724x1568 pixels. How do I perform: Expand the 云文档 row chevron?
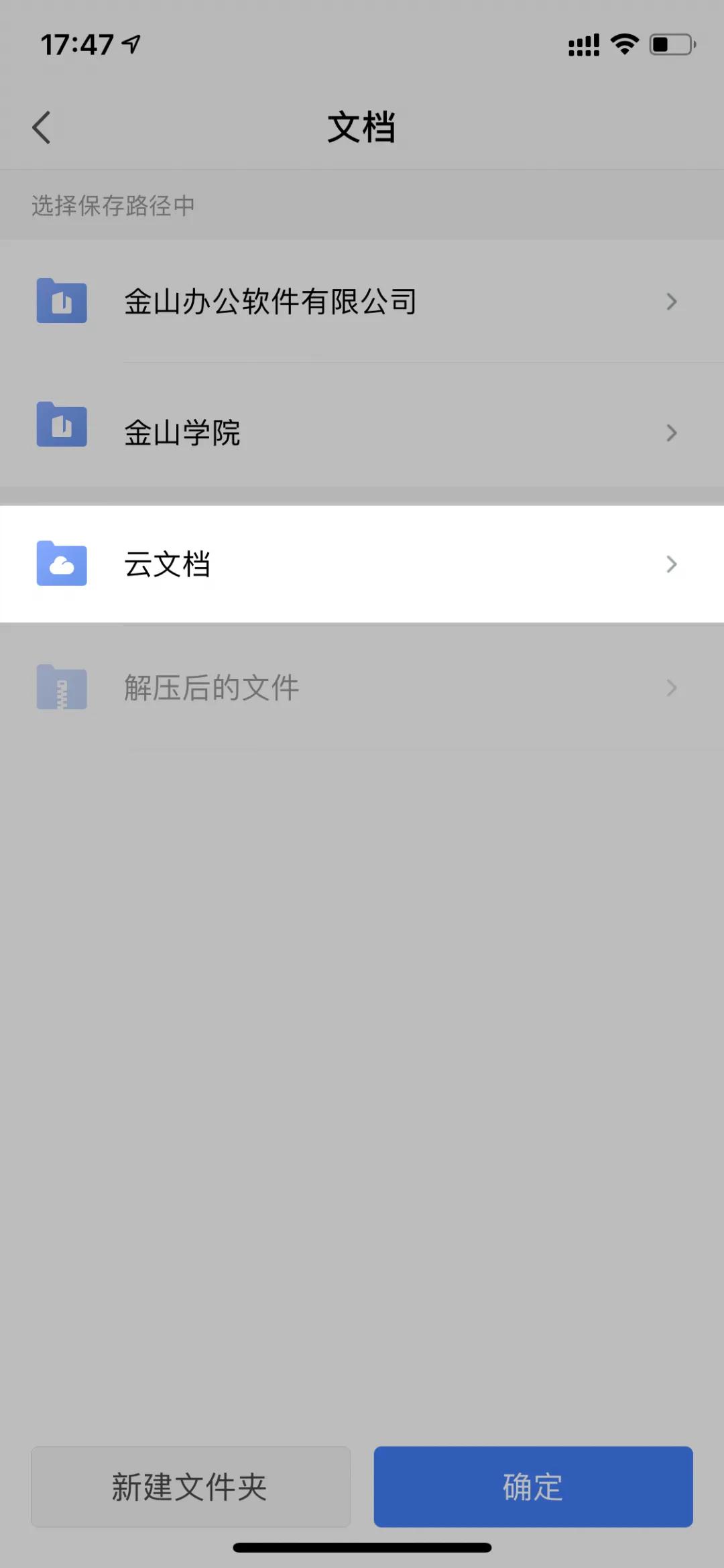(x=671, y=564)
